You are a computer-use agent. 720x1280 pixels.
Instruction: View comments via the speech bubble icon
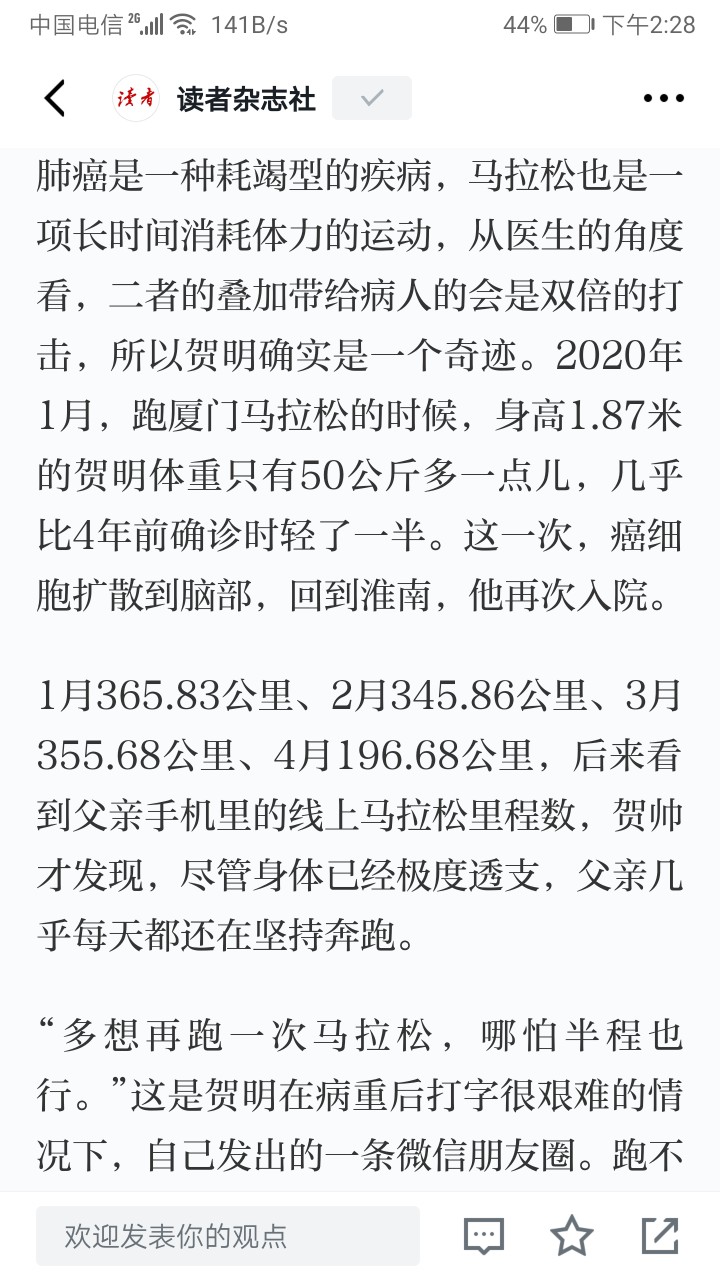tap(484, 1236)
